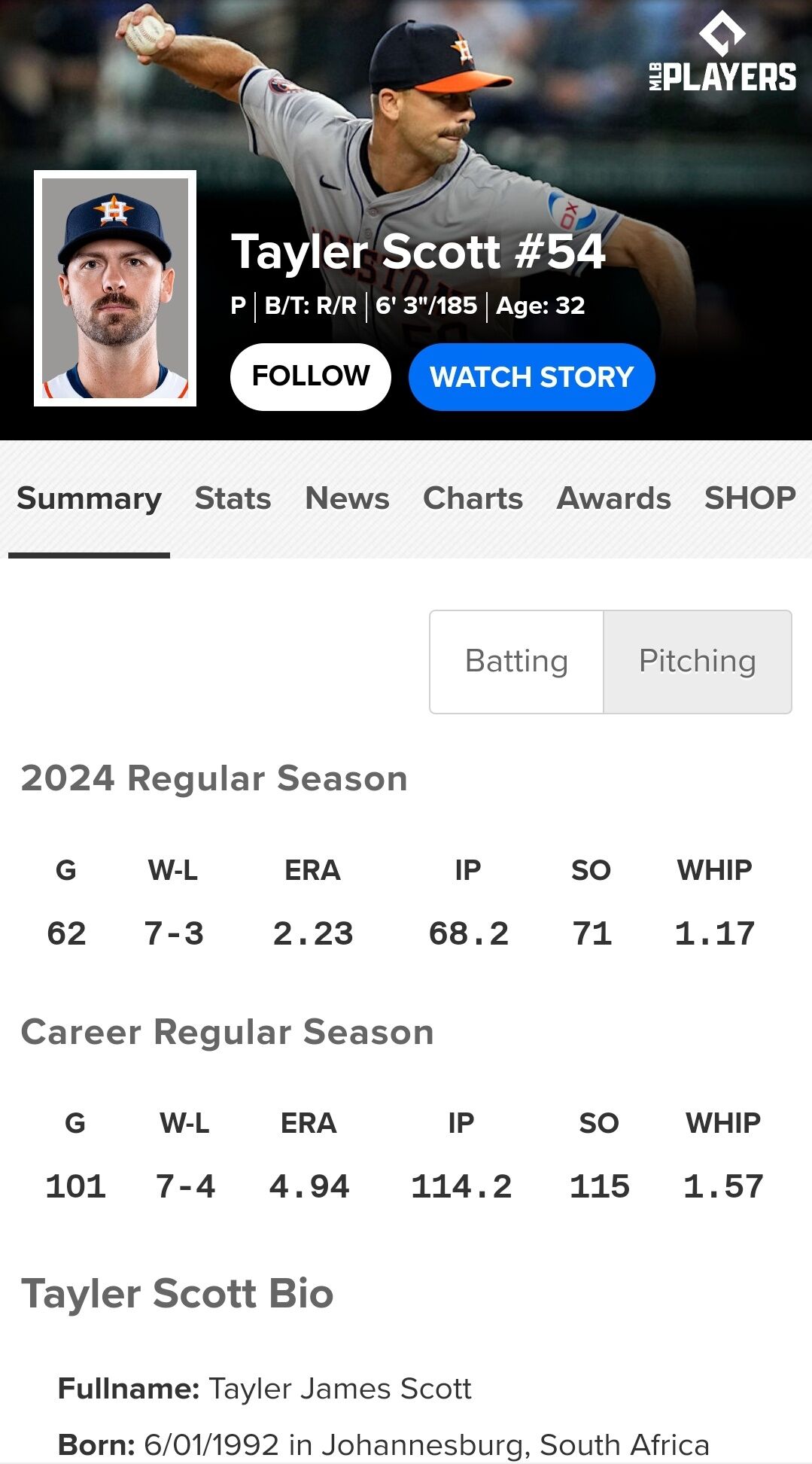
Task: Open the News tab
Action: [x=347, y=498]
